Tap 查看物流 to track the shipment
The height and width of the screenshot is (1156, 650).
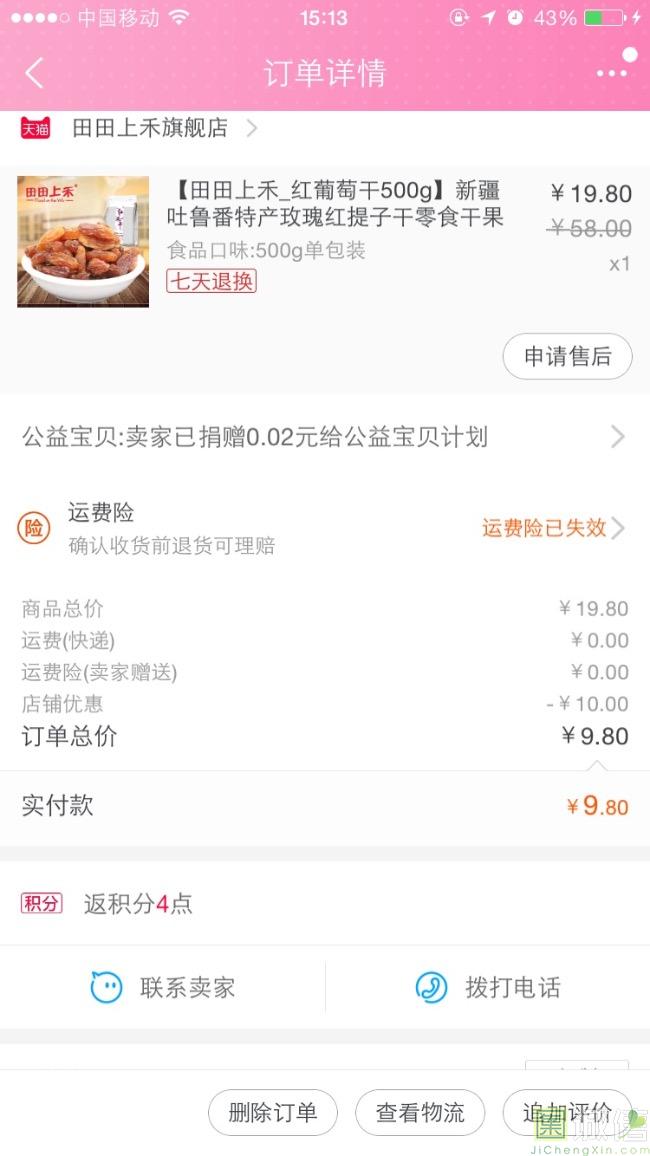coord(420,1113)
